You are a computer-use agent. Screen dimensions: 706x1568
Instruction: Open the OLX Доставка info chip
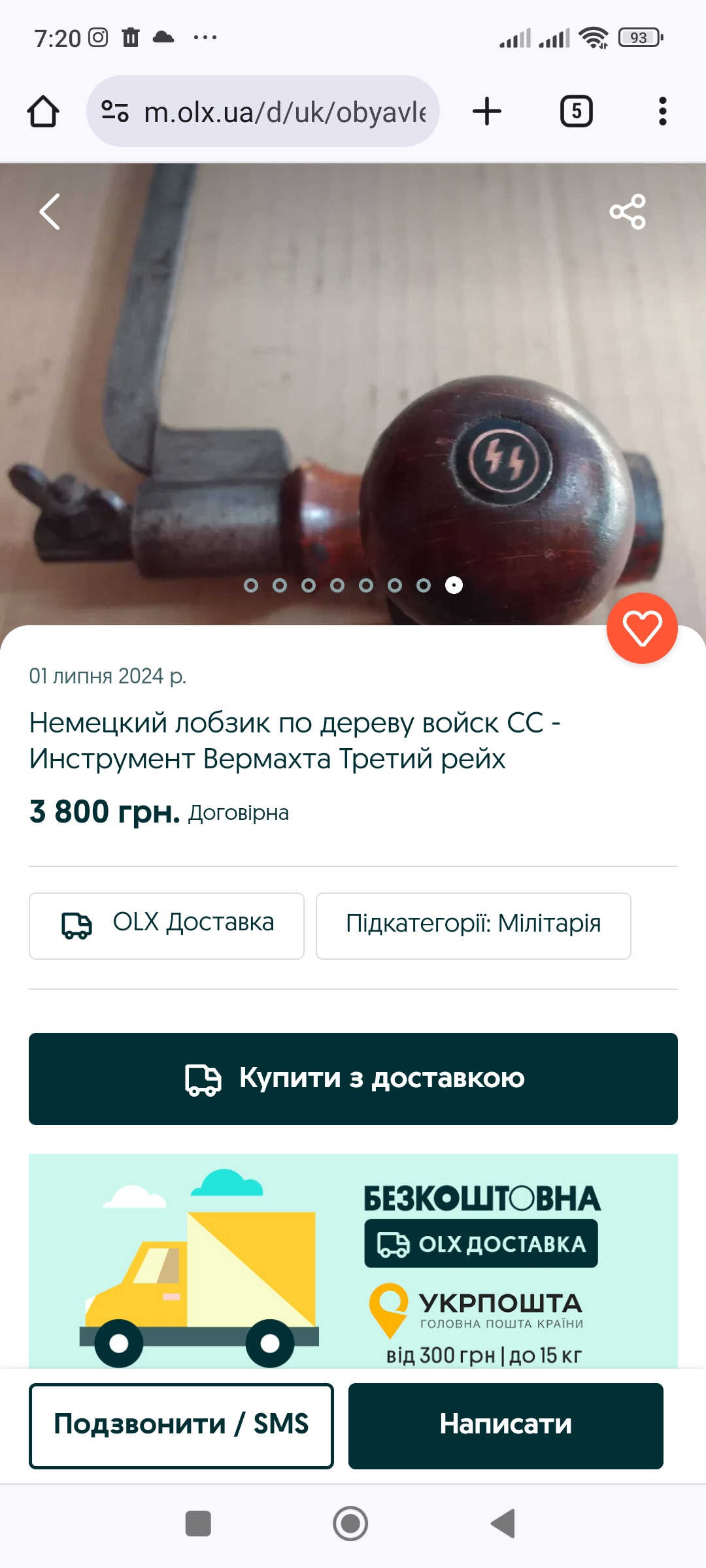click(x=167, y=926)
